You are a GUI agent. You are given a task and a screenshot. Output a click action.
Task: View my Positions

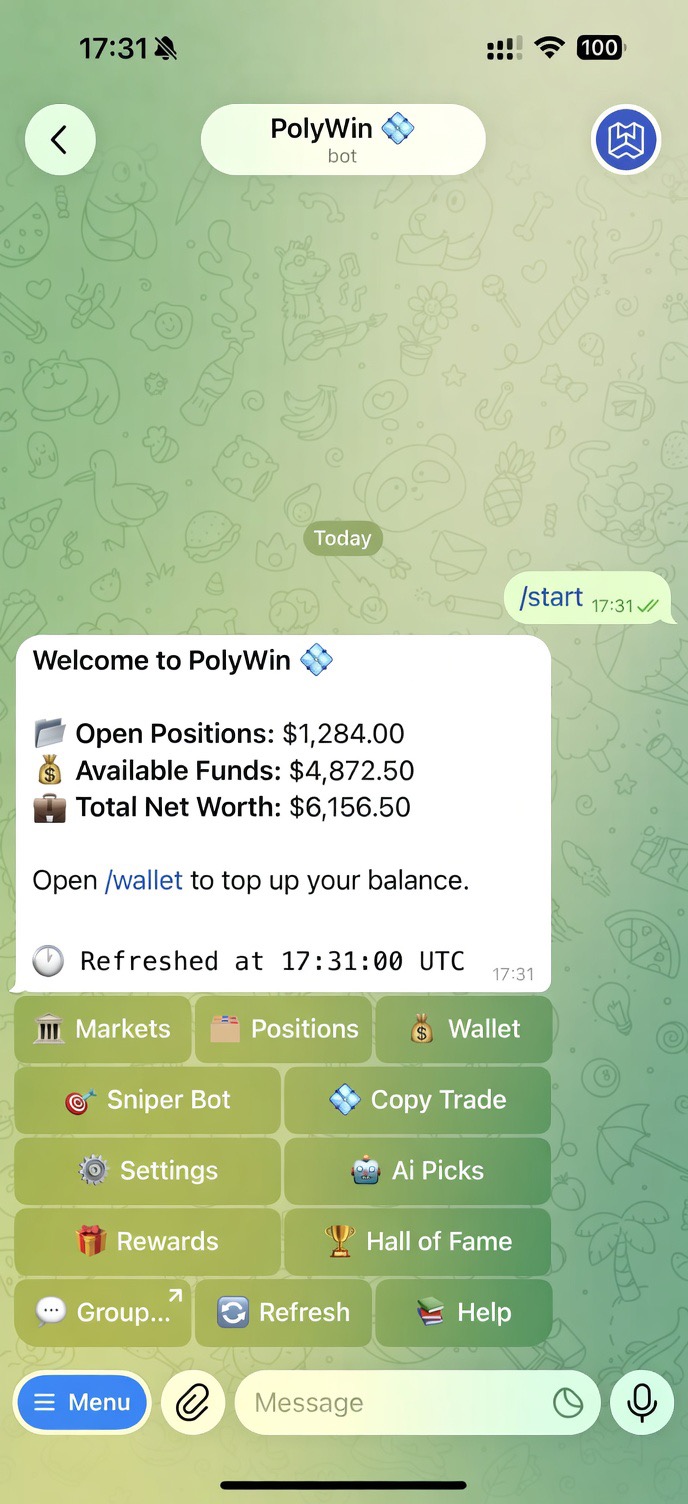[x=283, y=1029]
